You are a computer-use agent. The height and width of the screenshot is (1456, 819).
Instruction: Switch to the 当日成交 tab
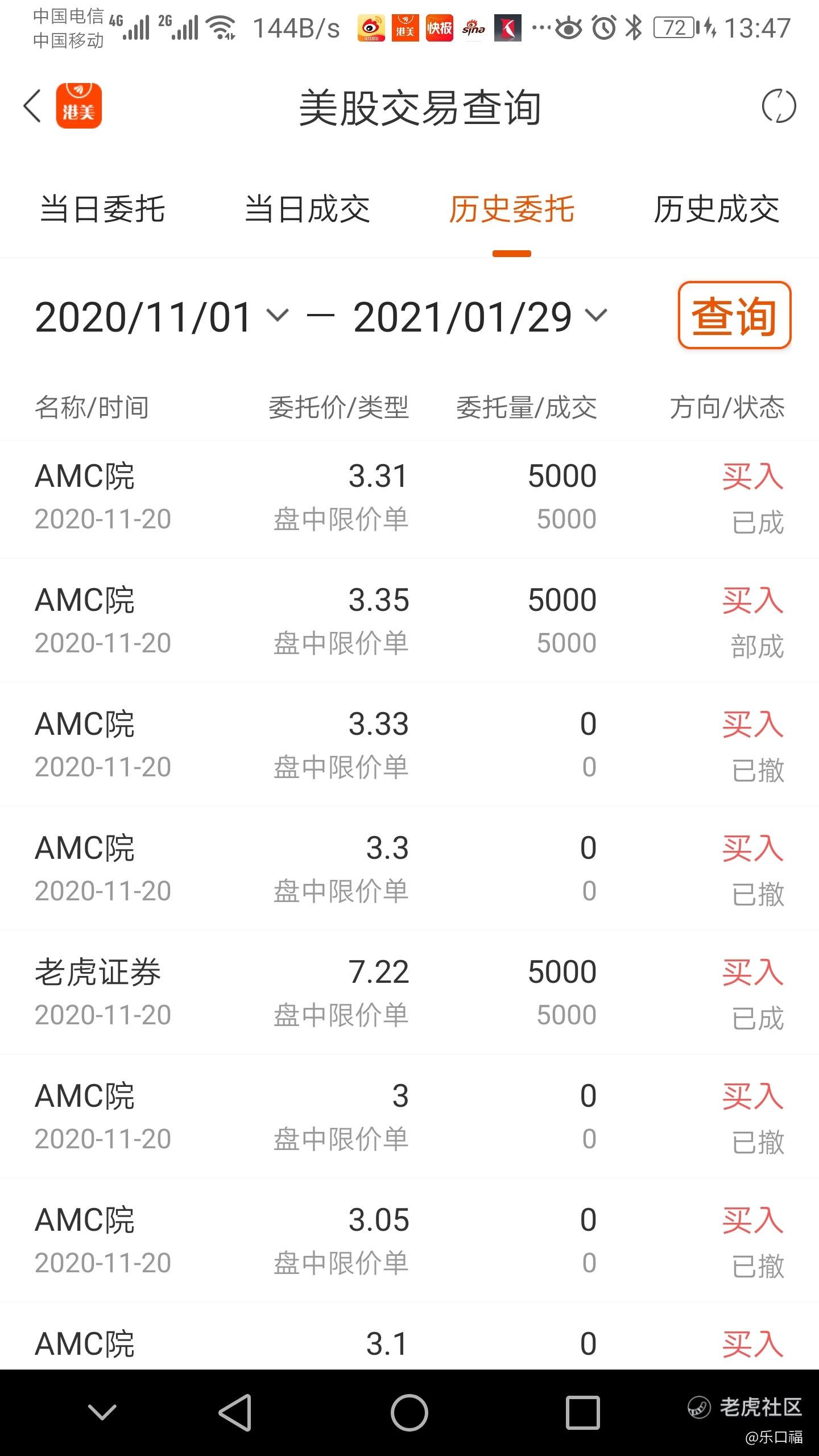pos(307,209)
